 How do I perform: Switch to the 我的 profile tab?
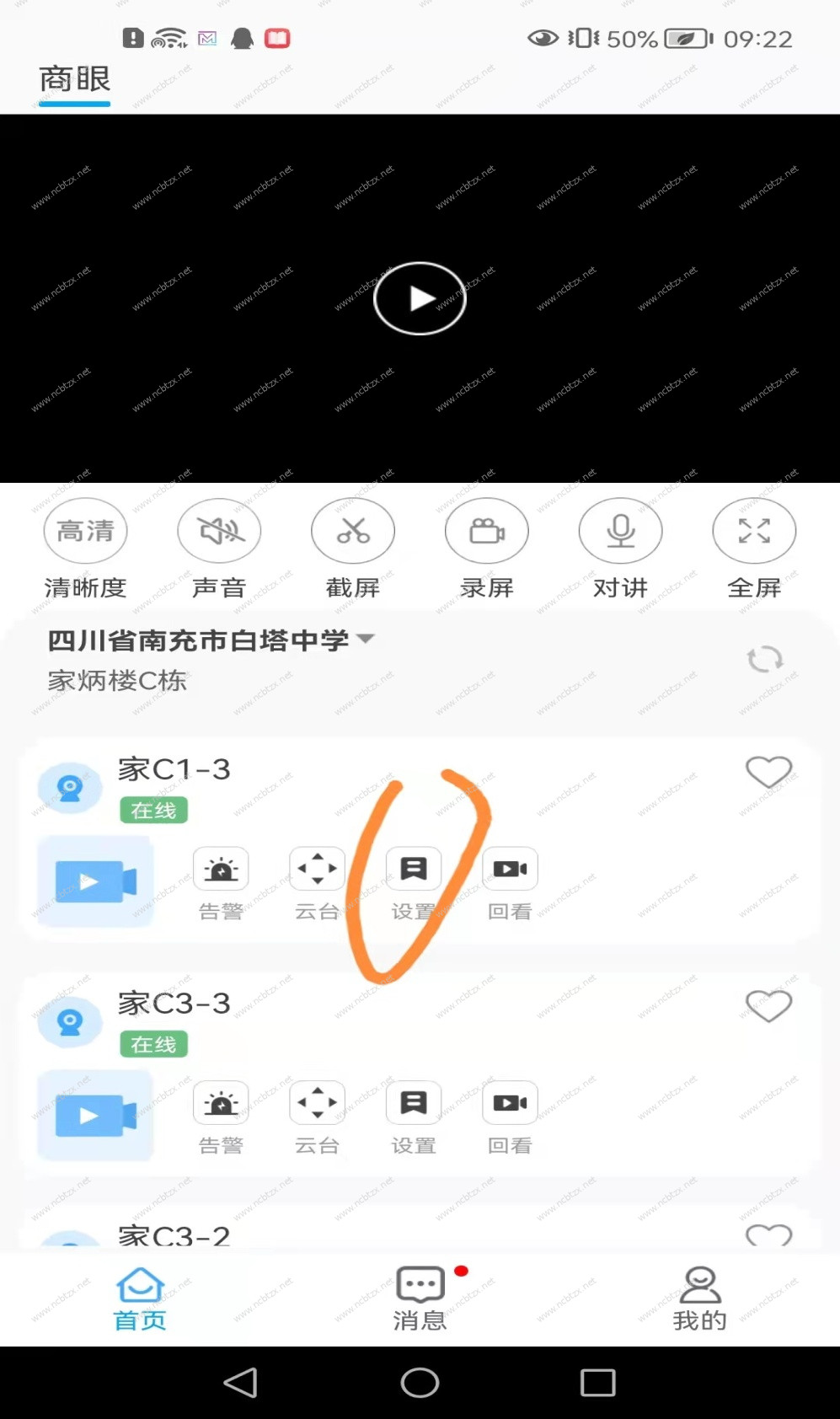point(699,1298)
